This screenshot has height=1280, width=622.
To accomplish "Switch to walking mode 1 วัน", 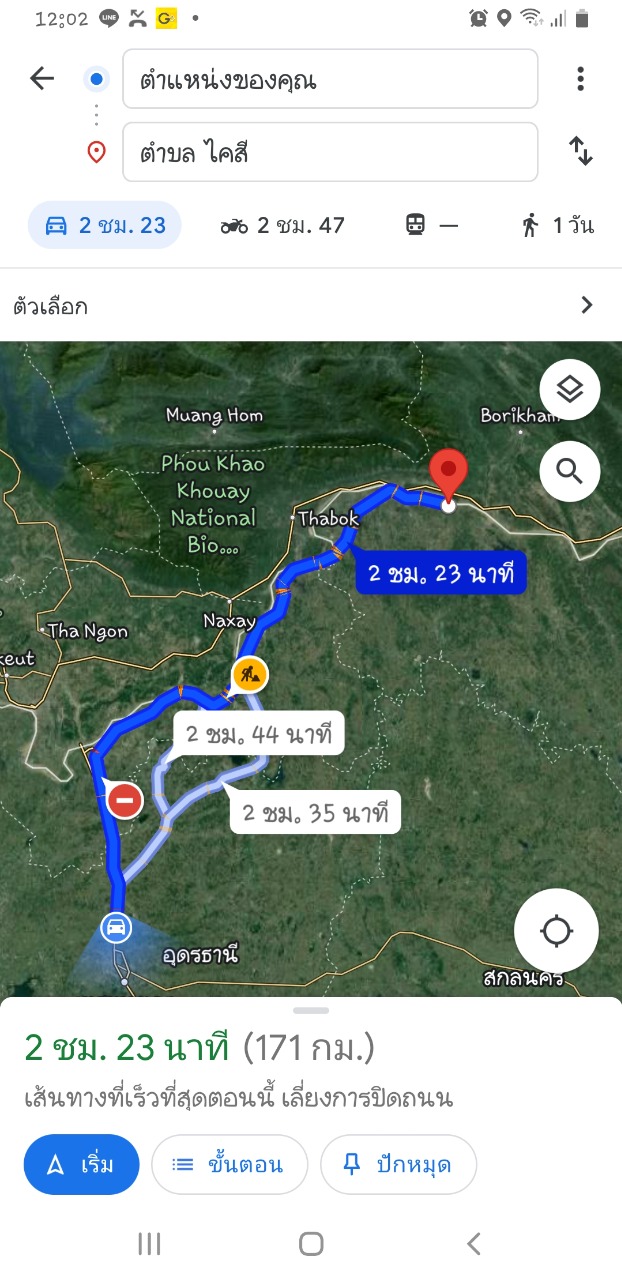I will coord(558,225).
